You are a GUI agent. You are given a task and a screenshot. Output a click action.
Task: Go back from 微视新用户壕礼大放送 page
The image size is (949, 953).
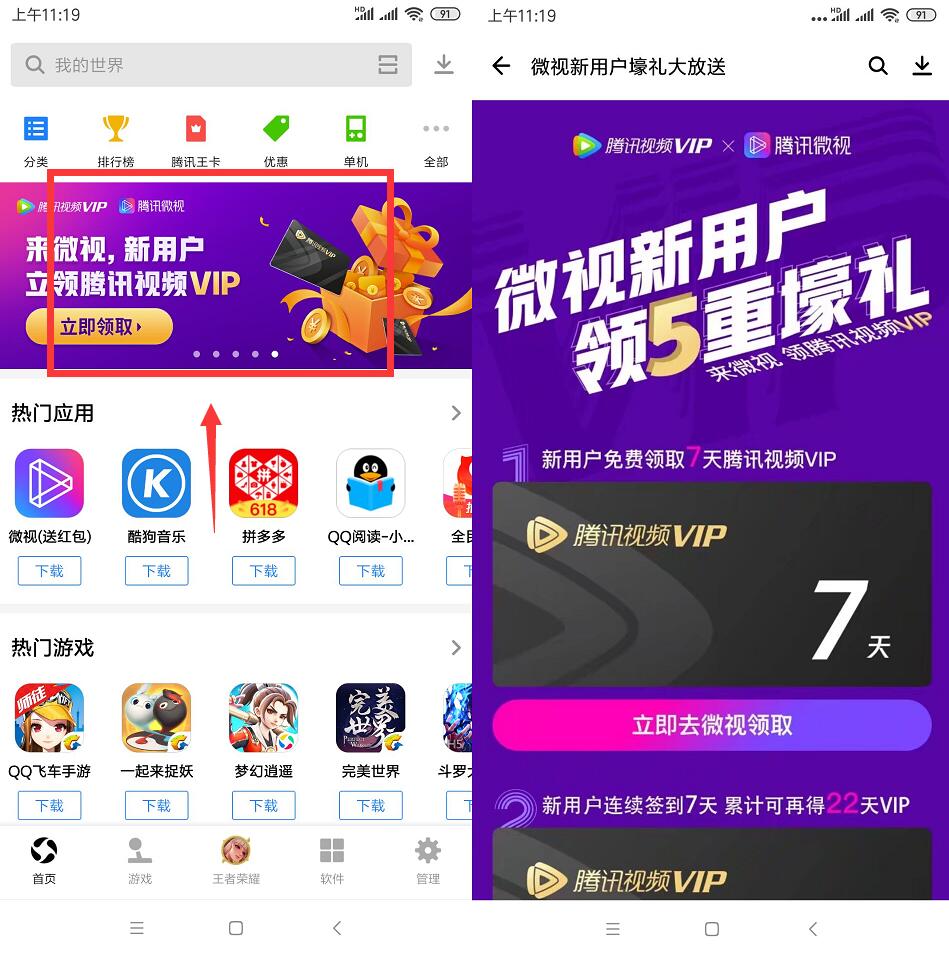click(x=501, y=66)
